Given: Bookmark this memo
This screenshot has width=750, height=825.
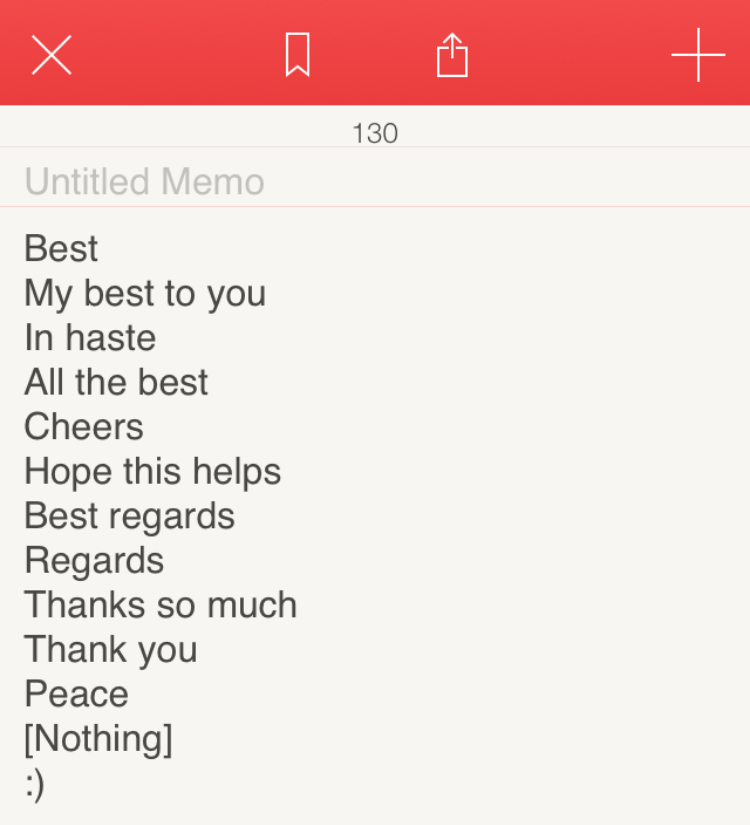Looking at the screenshot, I should [297, 54].
